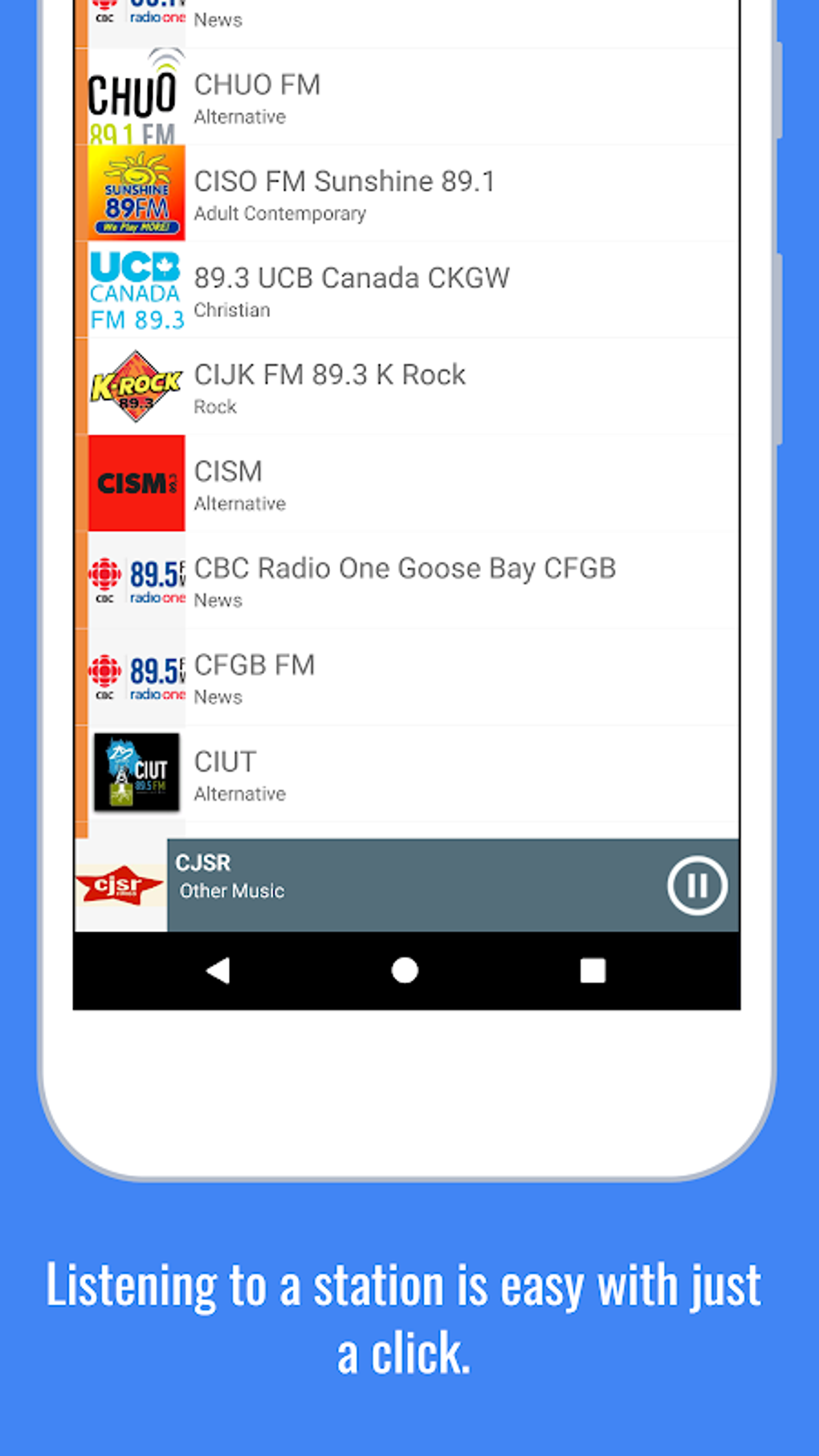Click the CBC Radio One 89.5 logo
The height and width of the screenshot is (1456, 819).
(x=136, y=580)
